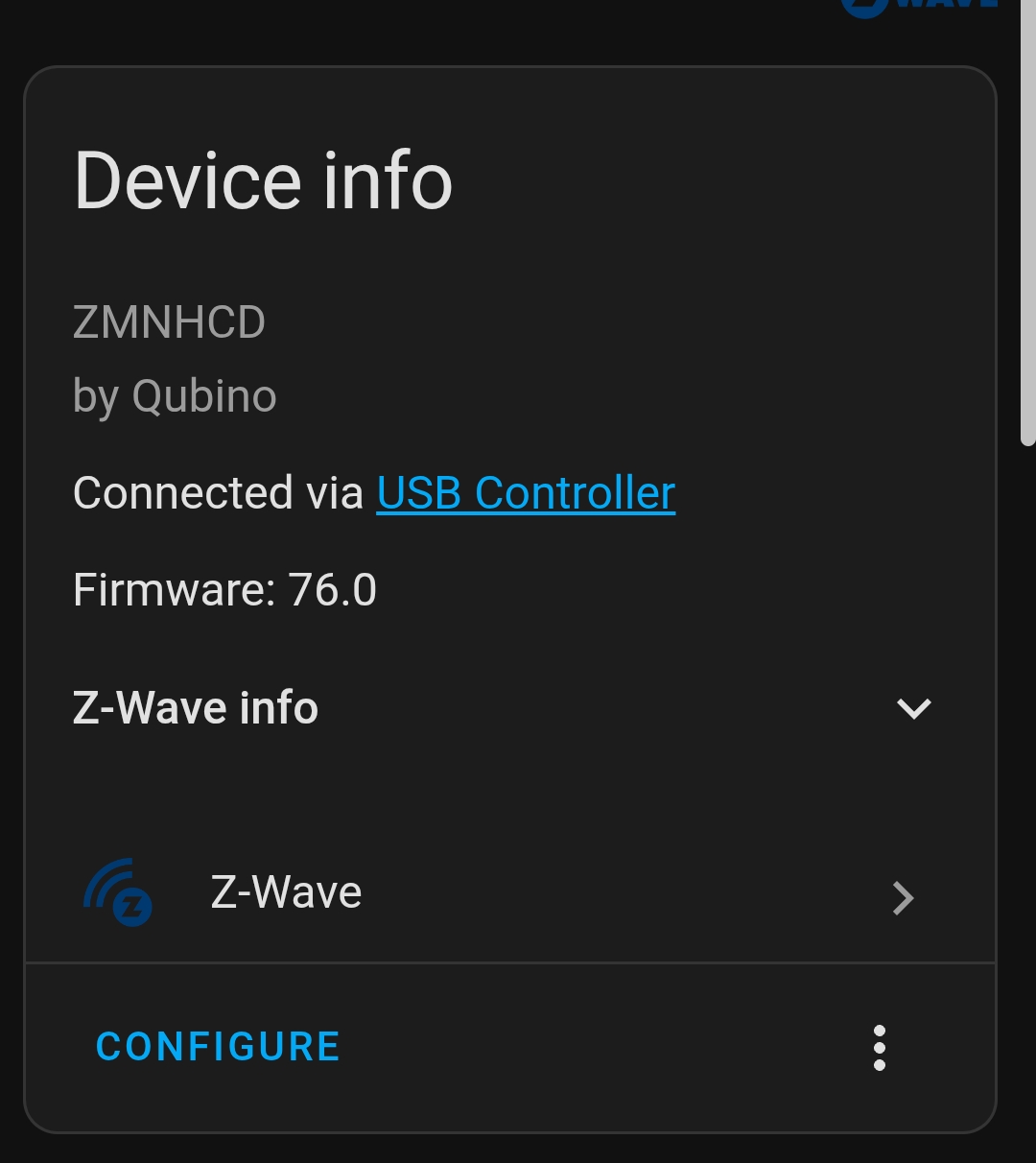Tap the CONFIGURE button
Screen dimensions: 1036x1163
pos(218,1047)
